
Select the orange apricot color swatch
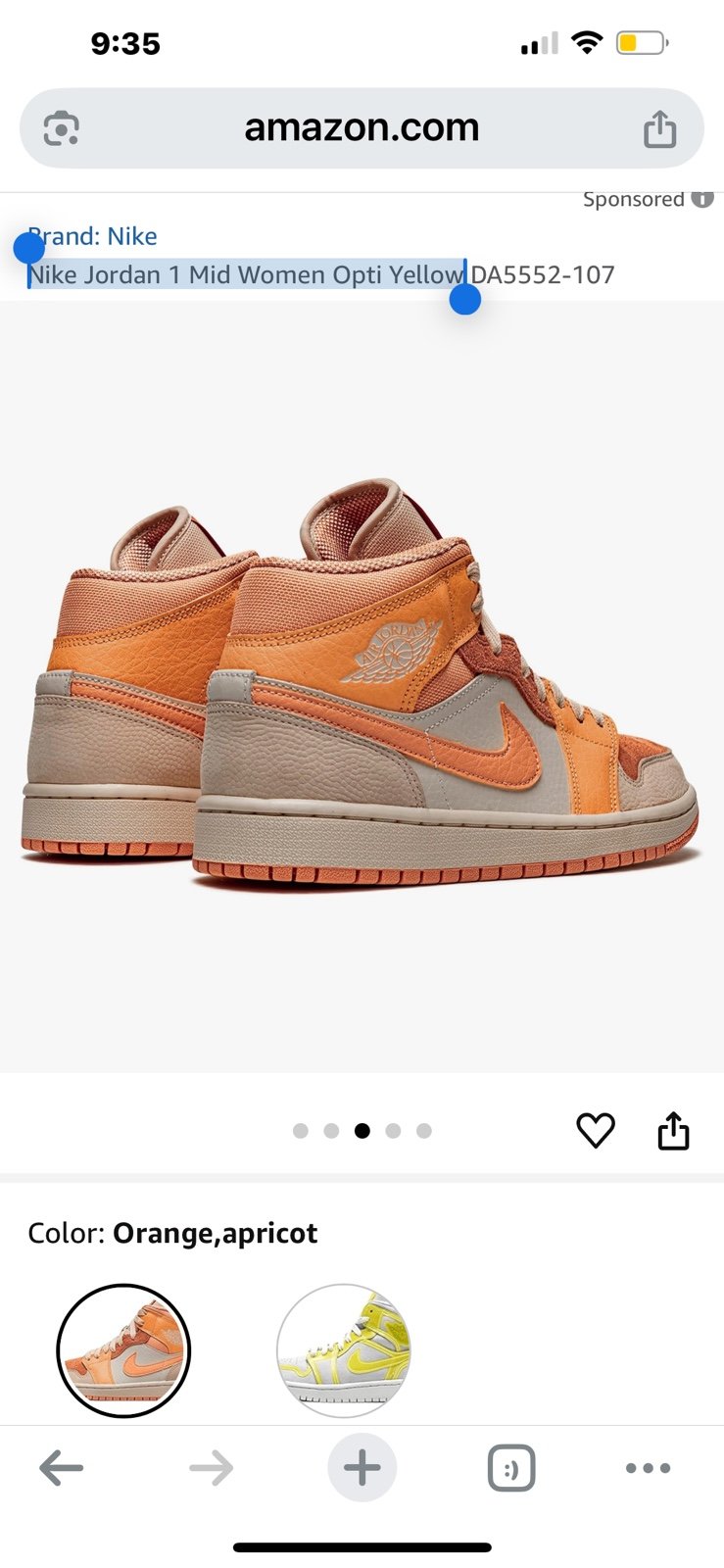tap(123, 1350)
